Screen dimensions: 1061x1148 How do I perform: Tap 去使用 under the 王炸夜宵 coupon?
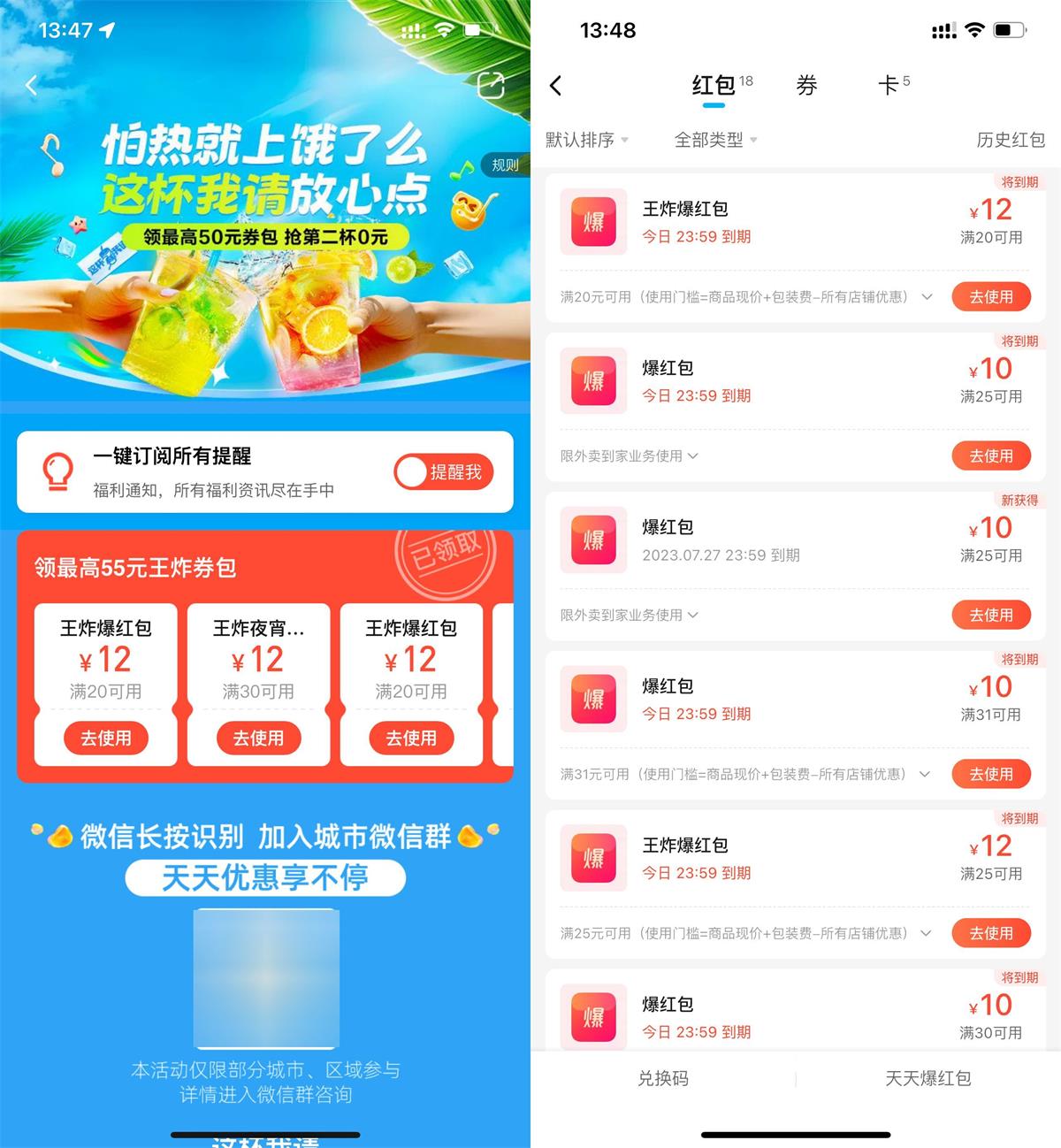coord(258,738)
